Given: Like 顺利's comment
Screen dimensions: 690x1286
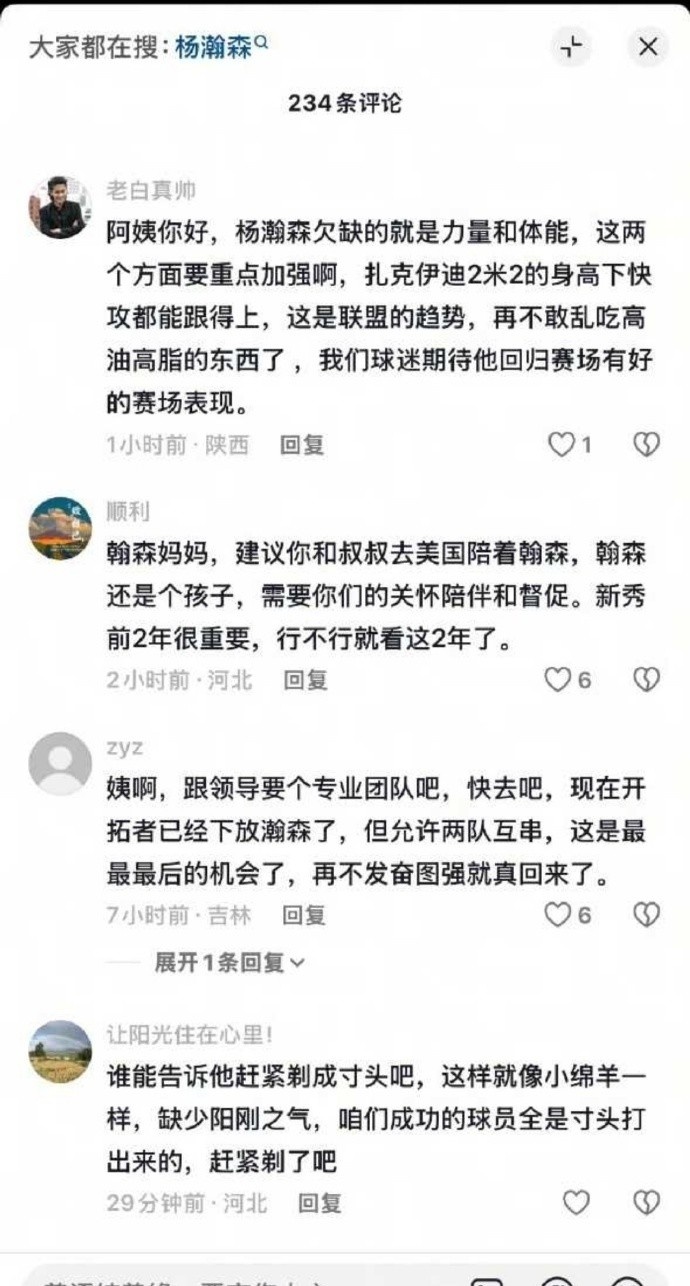Looking at the screenshot, I should [558, 681].
